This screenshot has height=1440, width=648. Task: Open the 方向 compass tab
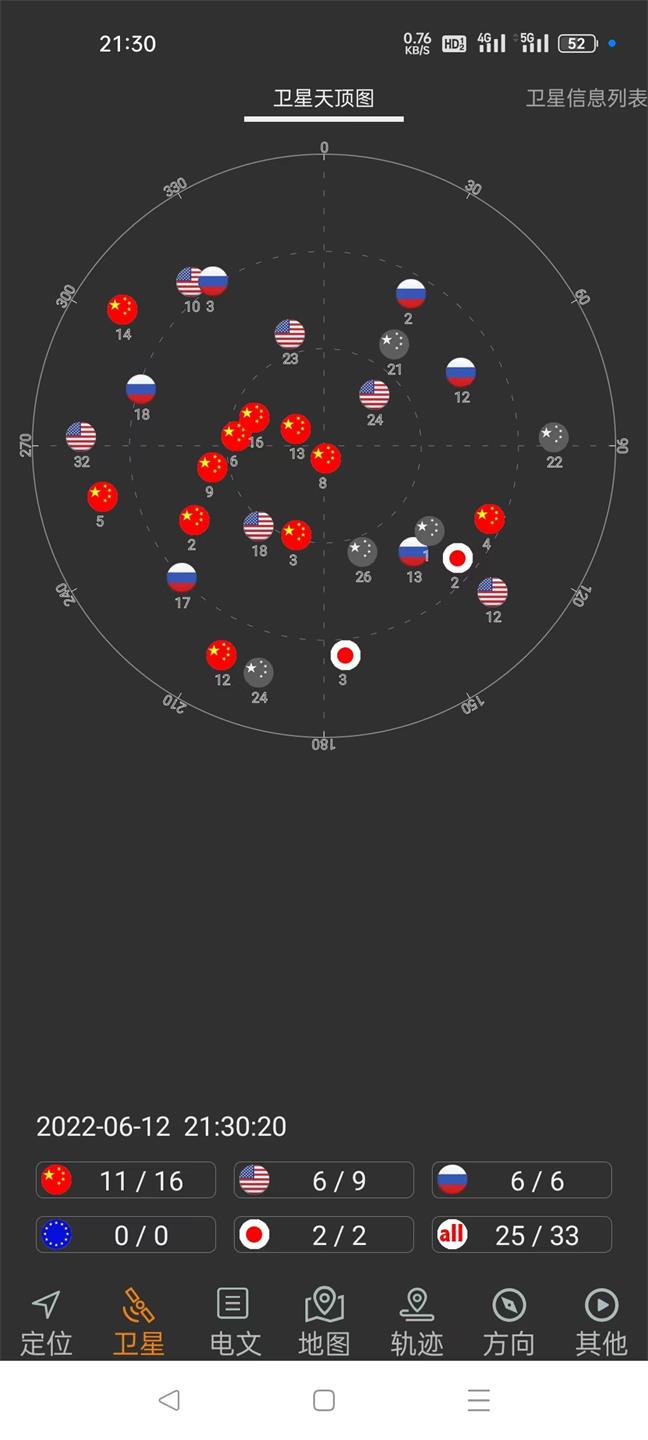(509, 1322)
